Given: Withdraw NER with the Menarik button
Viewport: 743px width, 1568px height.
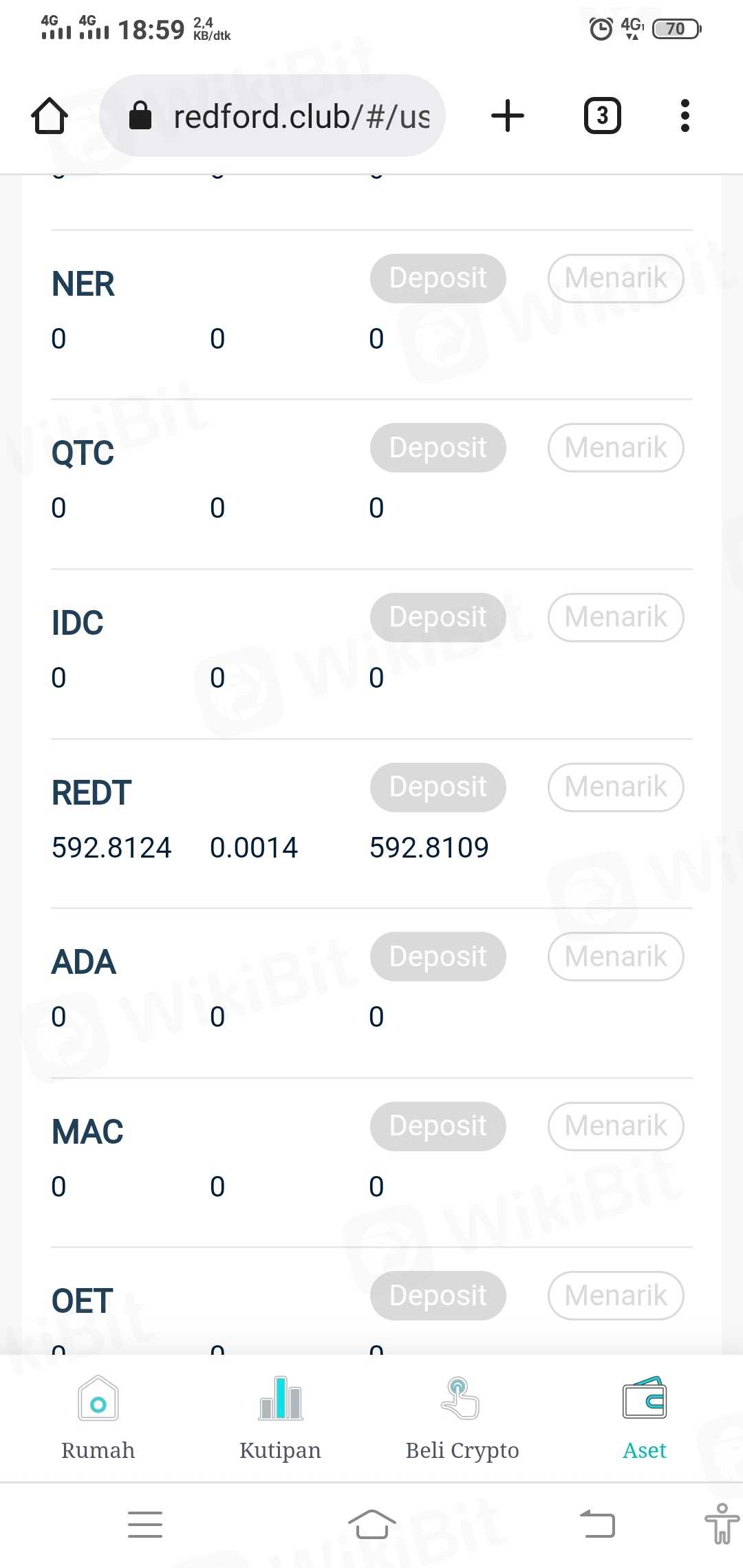Looking at the screenshot, I should pos(616,279).
